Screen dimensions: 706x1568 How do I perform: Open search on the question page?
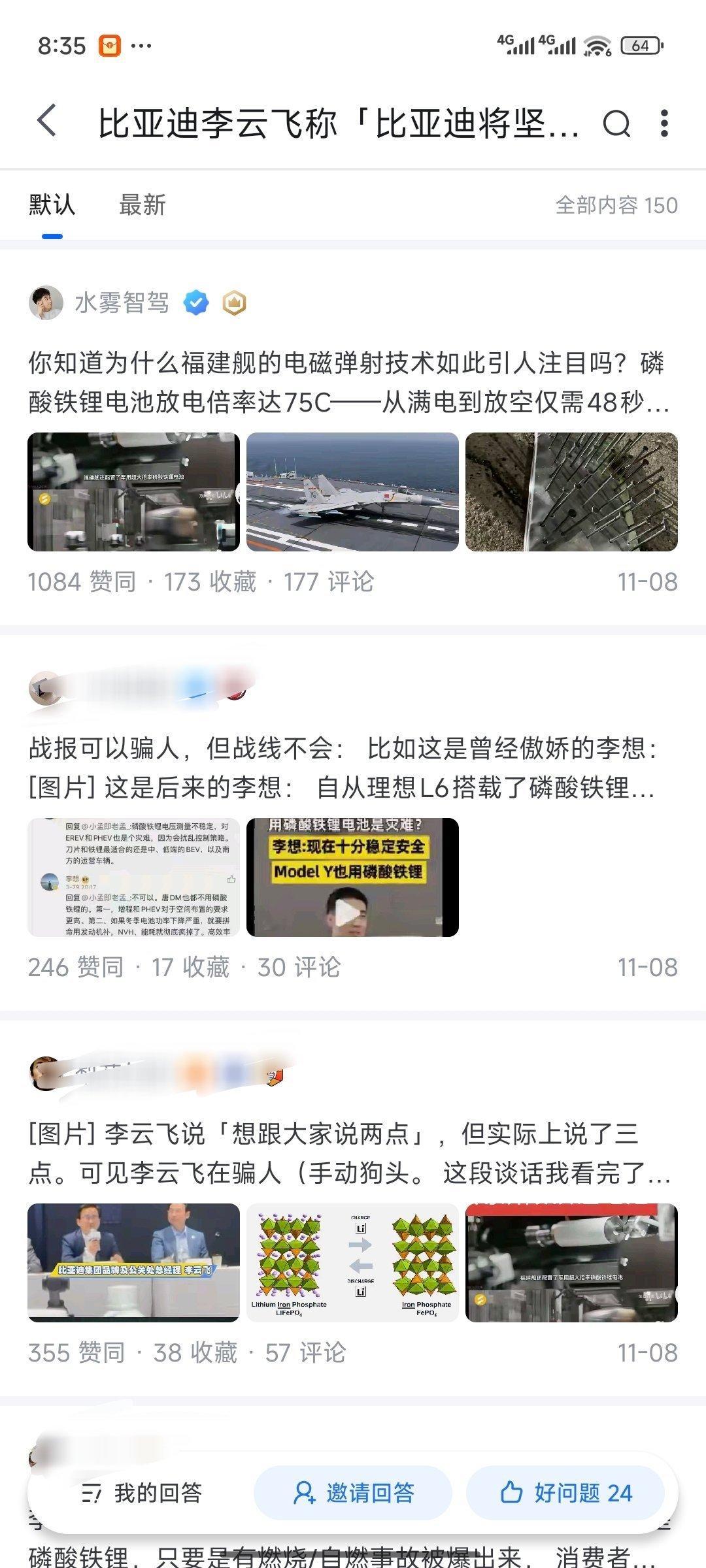617,124
